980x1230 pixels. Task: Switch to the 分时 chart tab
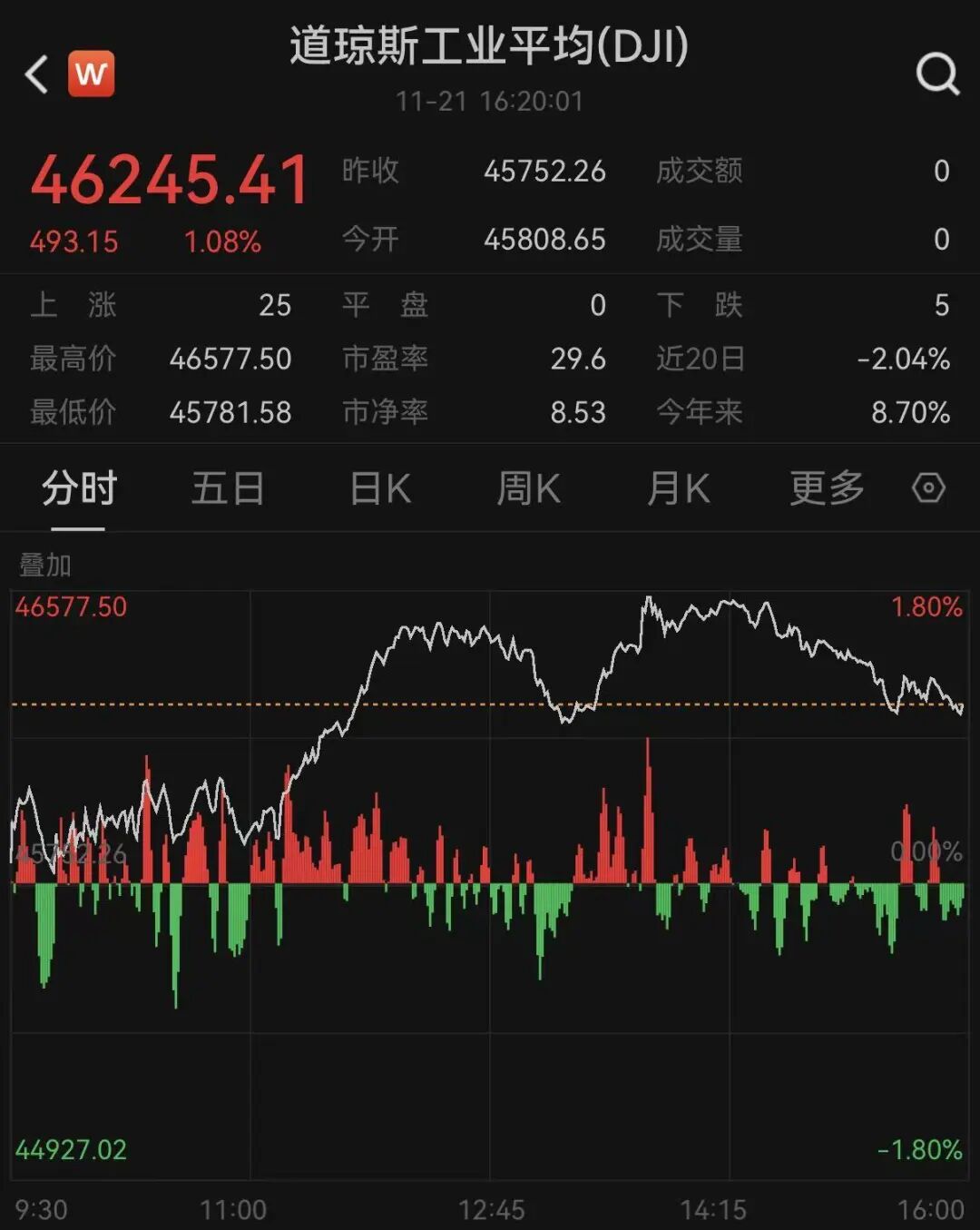(79, 489)
